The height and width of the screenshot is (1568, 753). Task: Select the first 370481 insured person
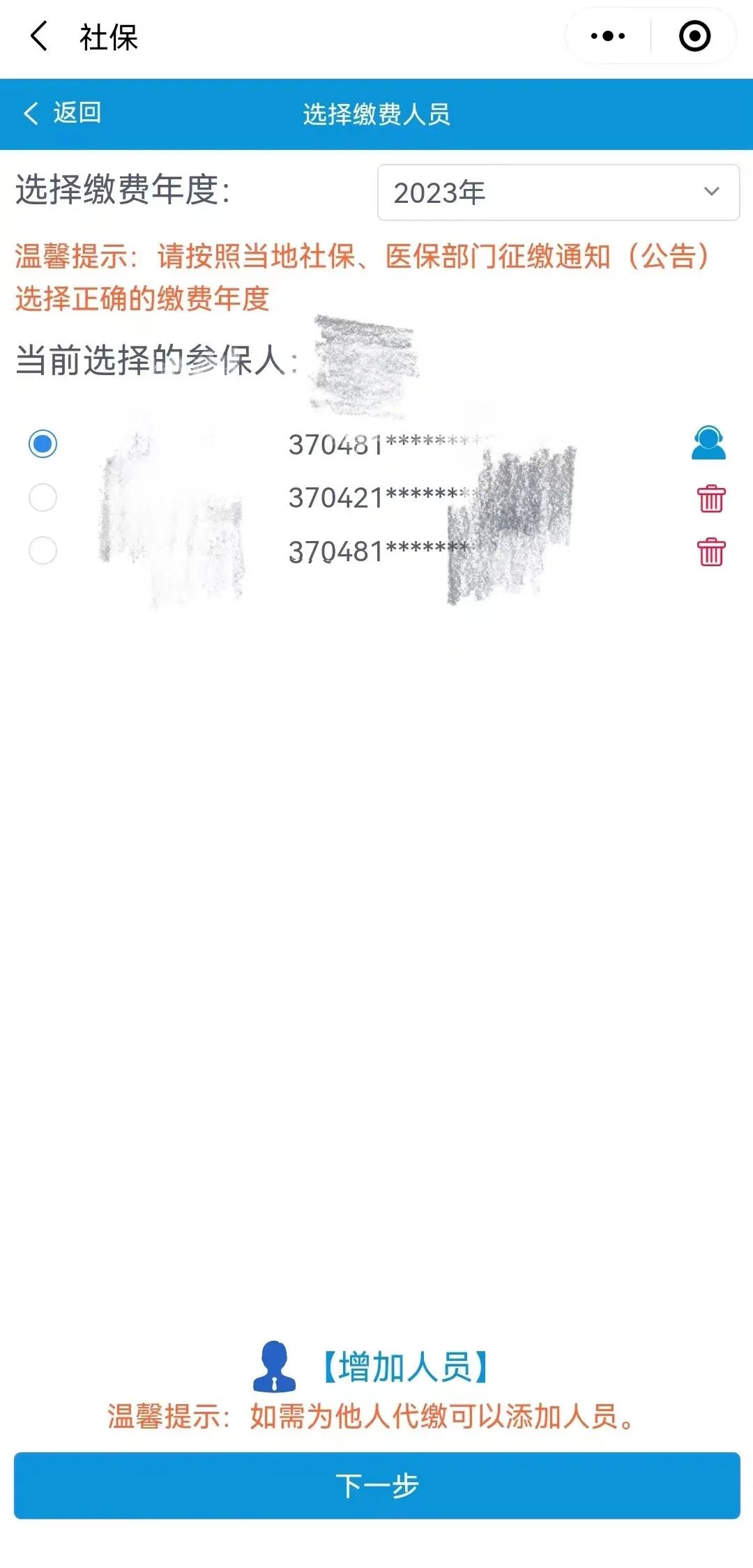pos(43,444)
